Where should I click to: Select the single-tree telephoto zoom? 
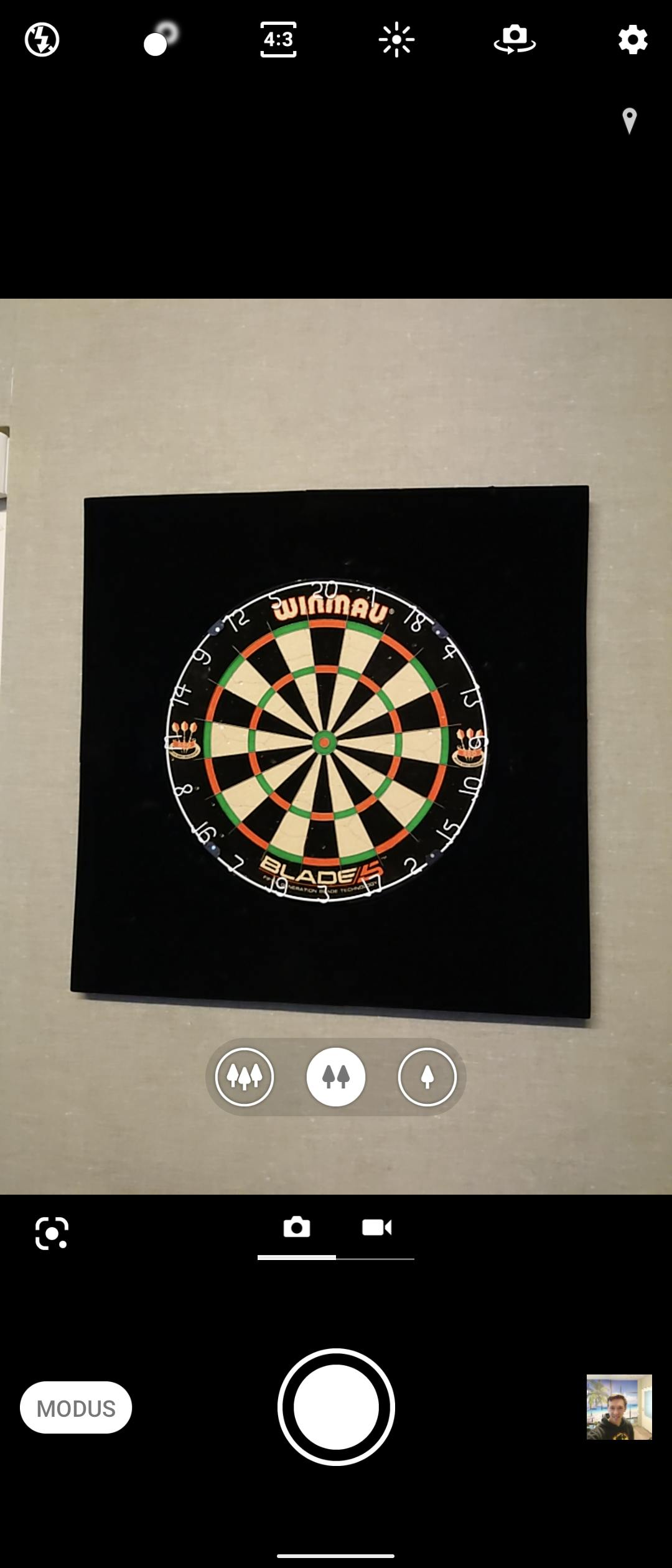tap(427, 1076)
